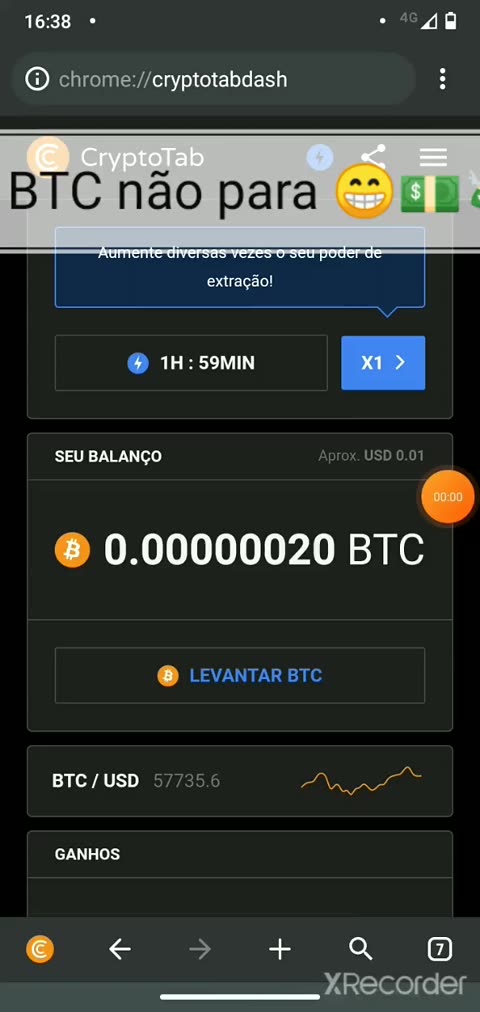The image size is (480, 1012).
Task: Open the BTC / USD rate card
Action: click(240, 781)
